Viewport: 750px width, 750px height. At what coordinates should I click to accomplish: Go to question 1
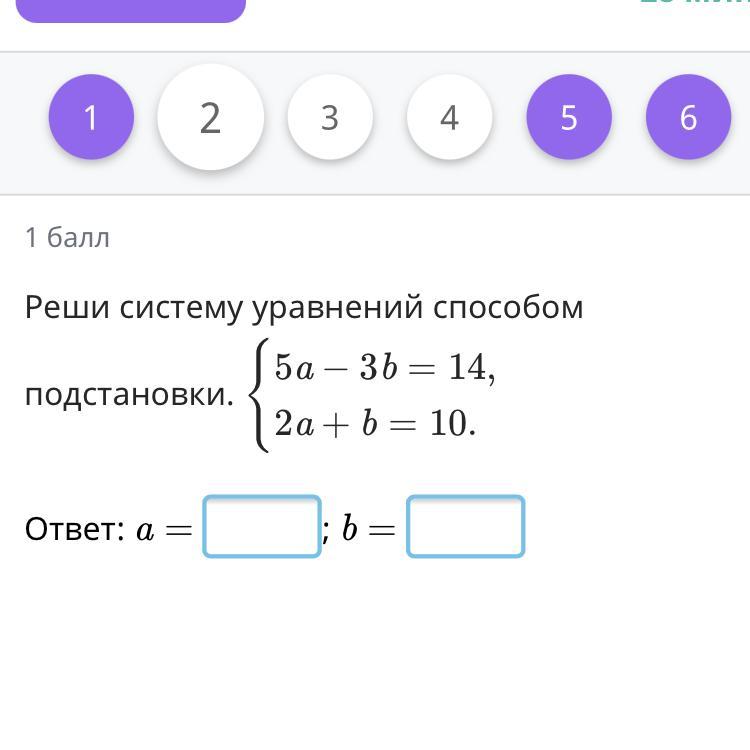[x=91, y=118]
